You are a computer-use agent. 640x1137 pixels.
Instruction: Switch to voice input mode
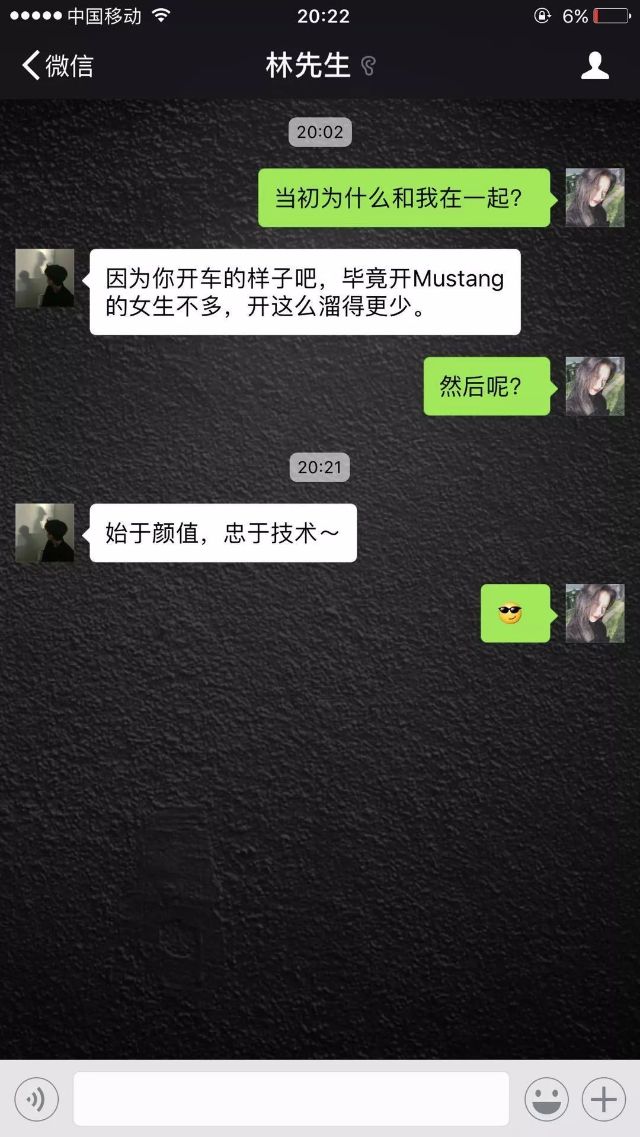click(36, 1100)
